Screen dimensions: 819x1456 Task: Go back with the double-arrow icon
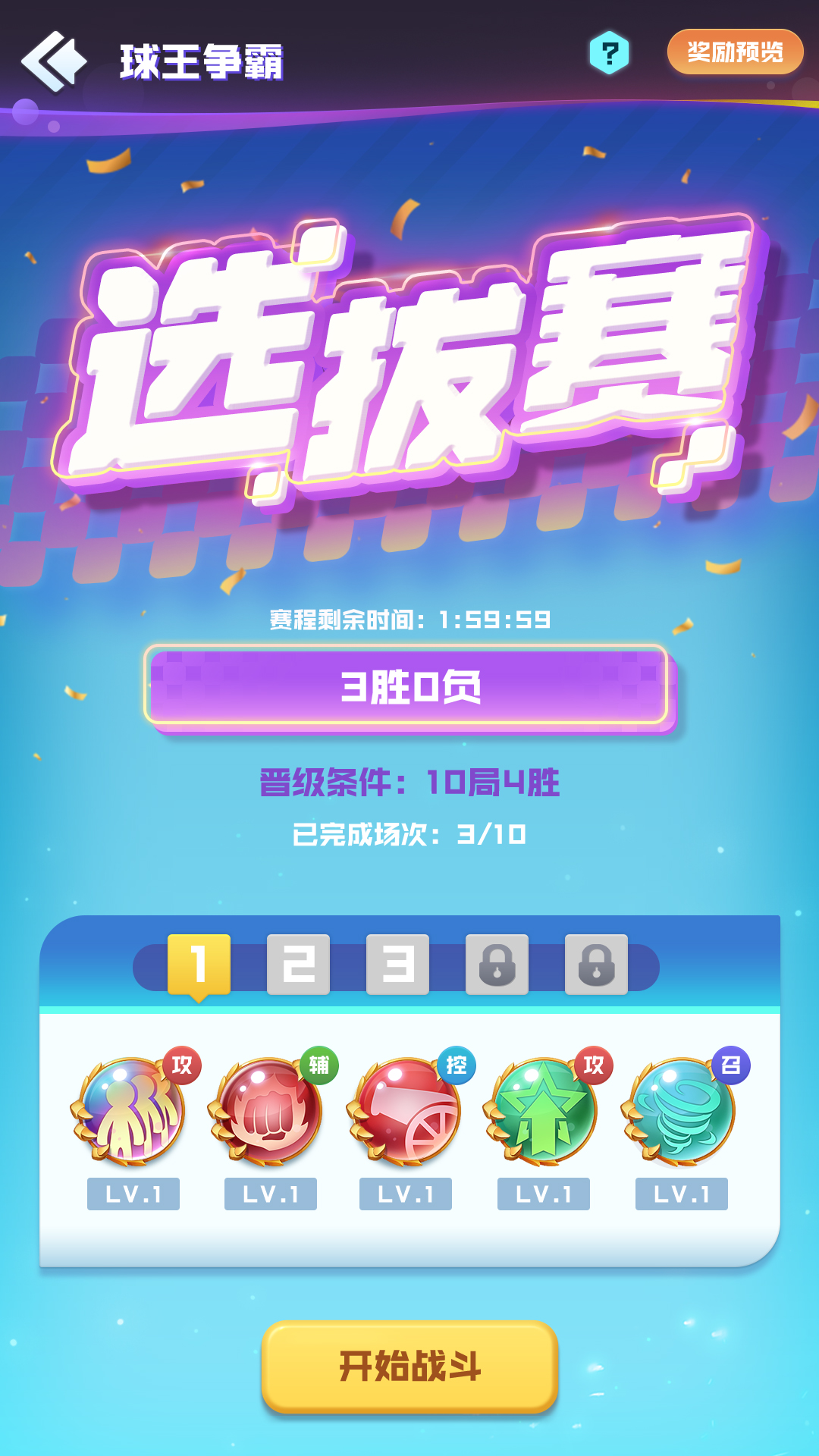coord(53,61)
